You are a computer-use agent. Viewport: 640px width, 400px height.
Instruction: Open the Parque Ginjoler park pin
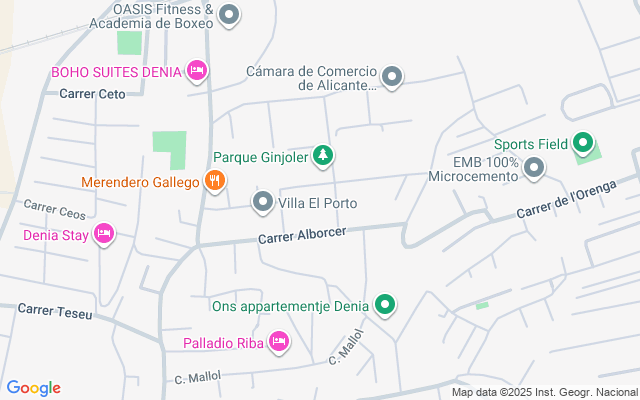pyautogui.click(x=322, y=155)
